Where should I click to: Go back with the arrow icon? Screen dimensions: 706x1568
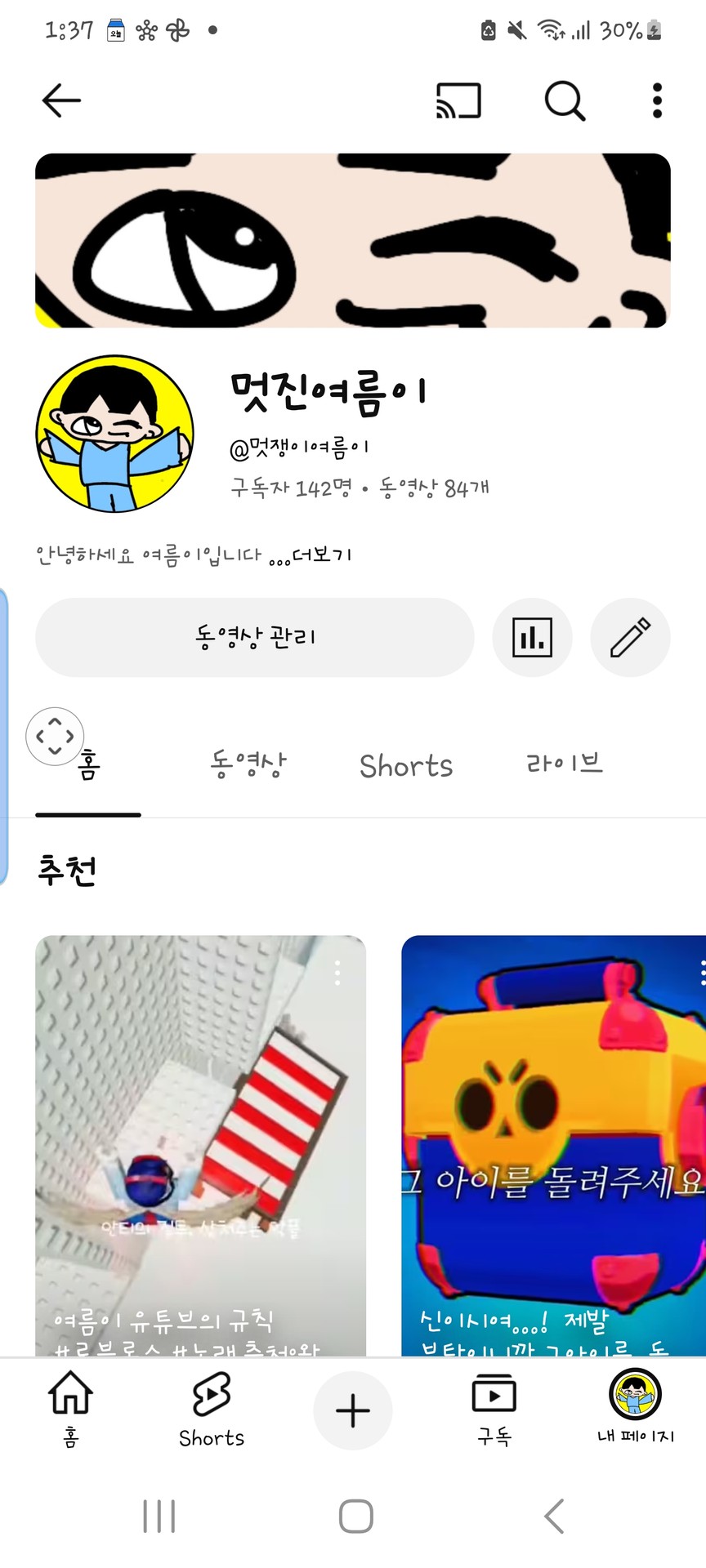pos(61,100)
